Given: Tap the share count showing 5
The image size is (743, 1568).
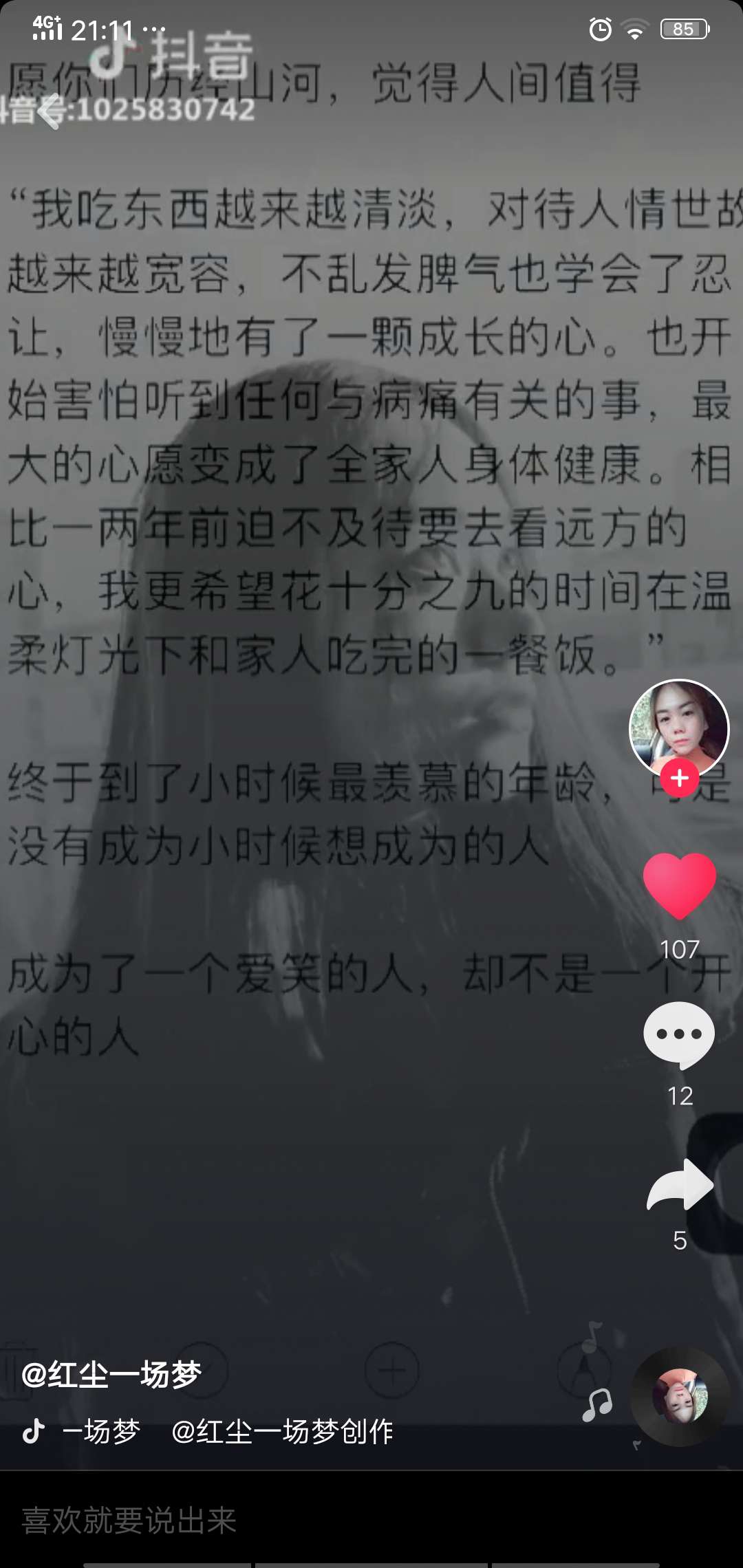Looking at the screenshot, I should tap(679, 1241).
